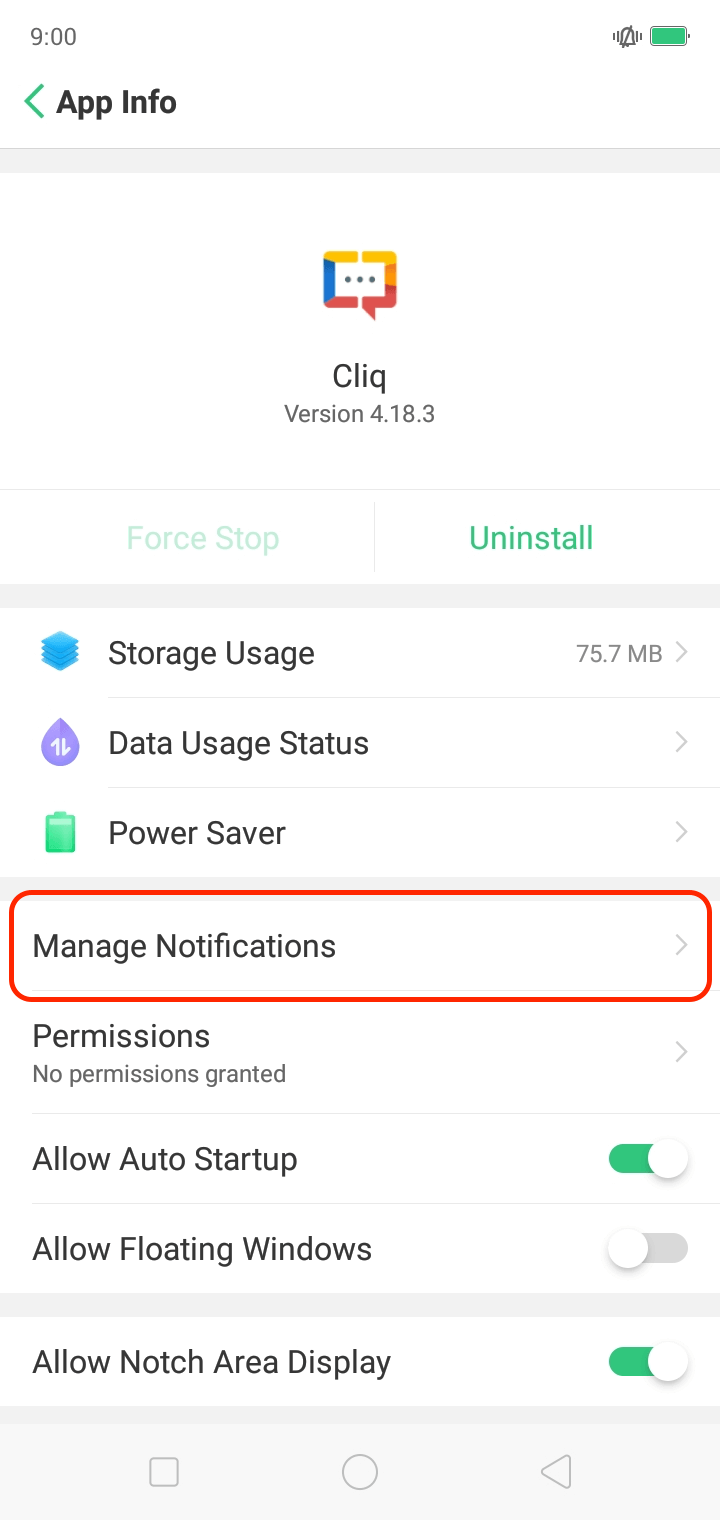Open Storage Usage details
Screen dimensions: 720x1520
[x=360, y=653]
